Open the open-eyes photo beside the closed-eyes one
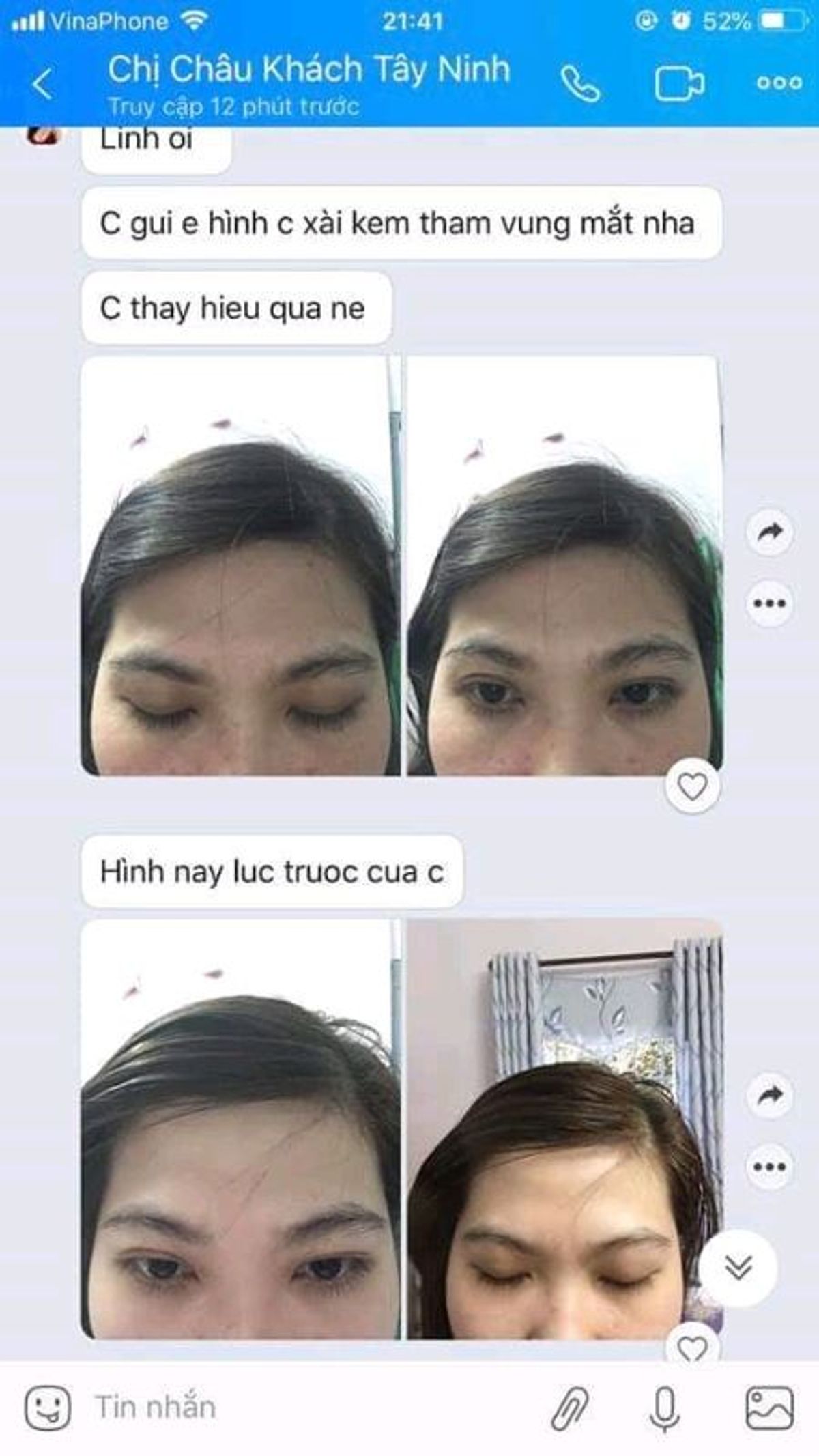The width and height of the screenshot is (819, 1456). (x=564, y=567)
